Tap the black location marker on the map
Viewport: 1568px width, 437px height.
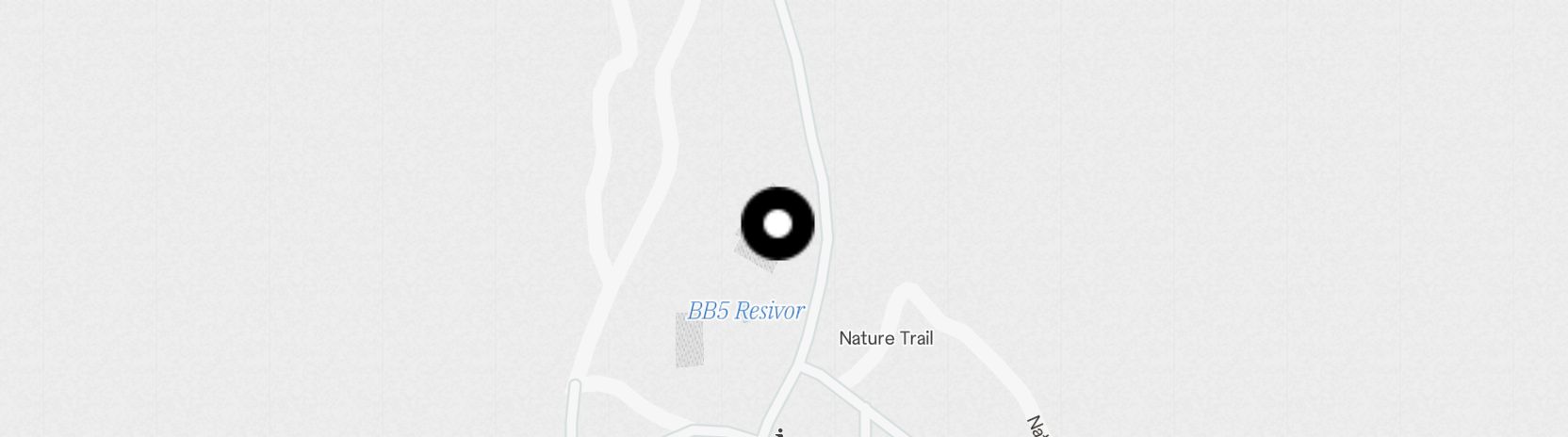777,224
